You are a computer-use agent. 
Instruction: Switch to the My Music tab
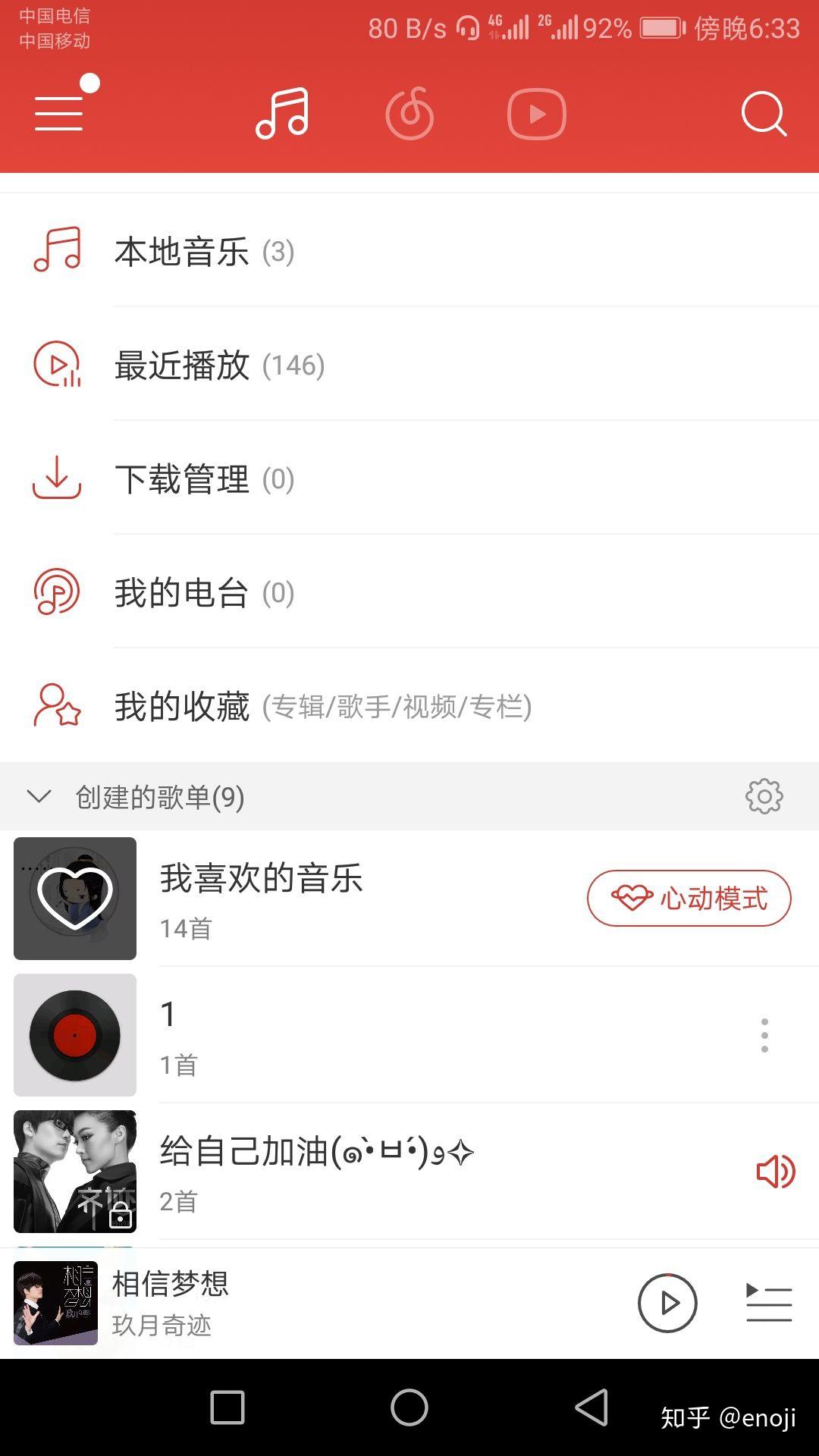(x=282, y=114)
